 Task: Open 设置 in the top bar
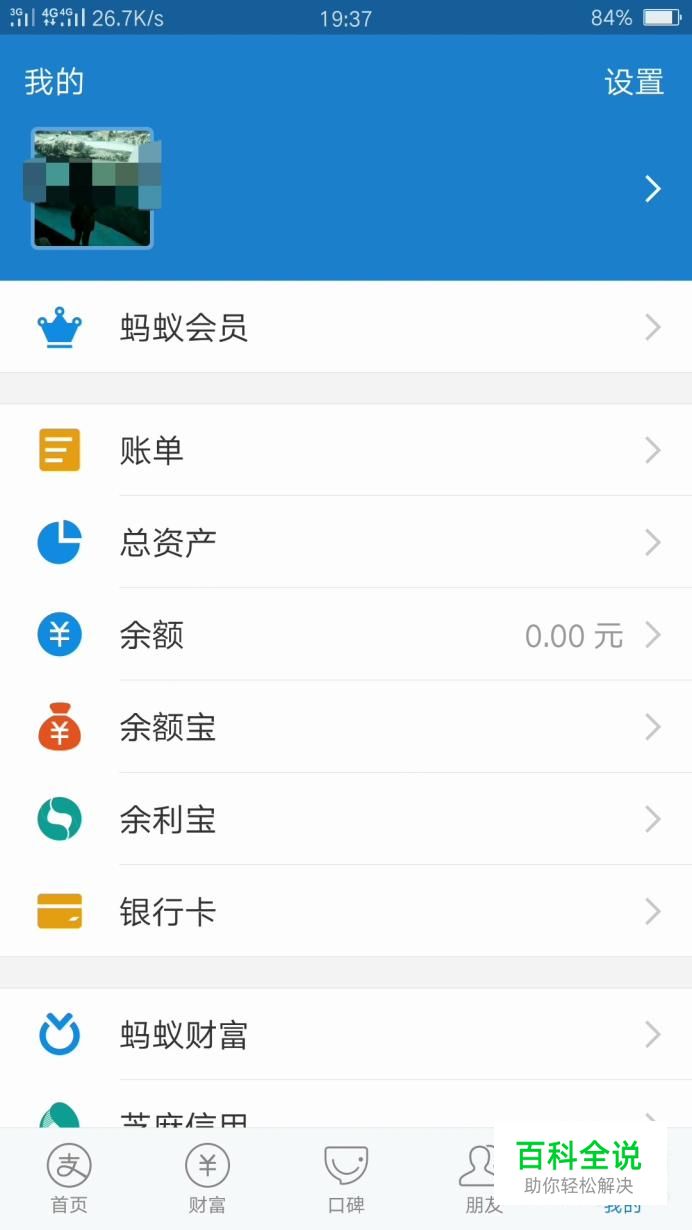coord(634,82)
